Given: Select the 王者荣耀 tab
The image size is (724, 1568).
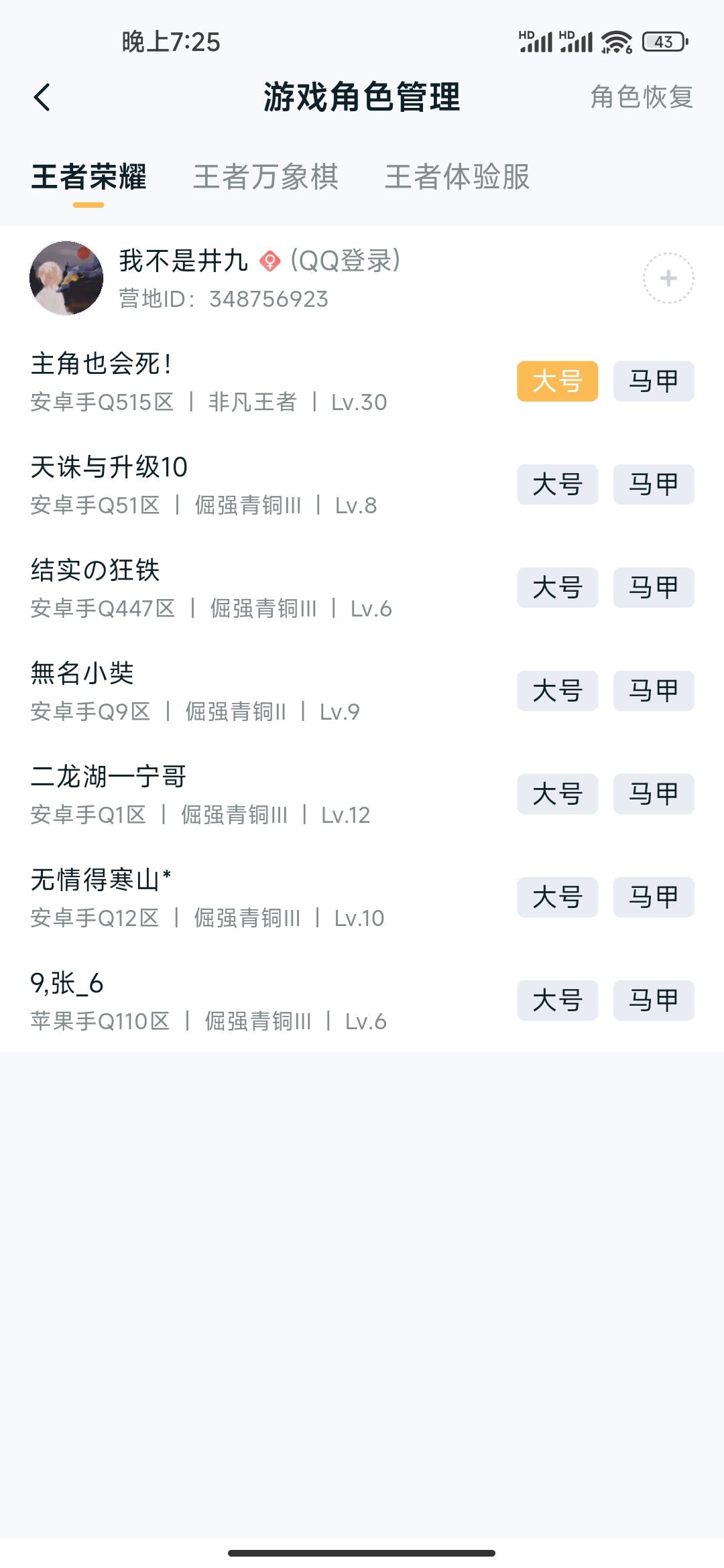Looking at the screenshot, I should point(88,176).
